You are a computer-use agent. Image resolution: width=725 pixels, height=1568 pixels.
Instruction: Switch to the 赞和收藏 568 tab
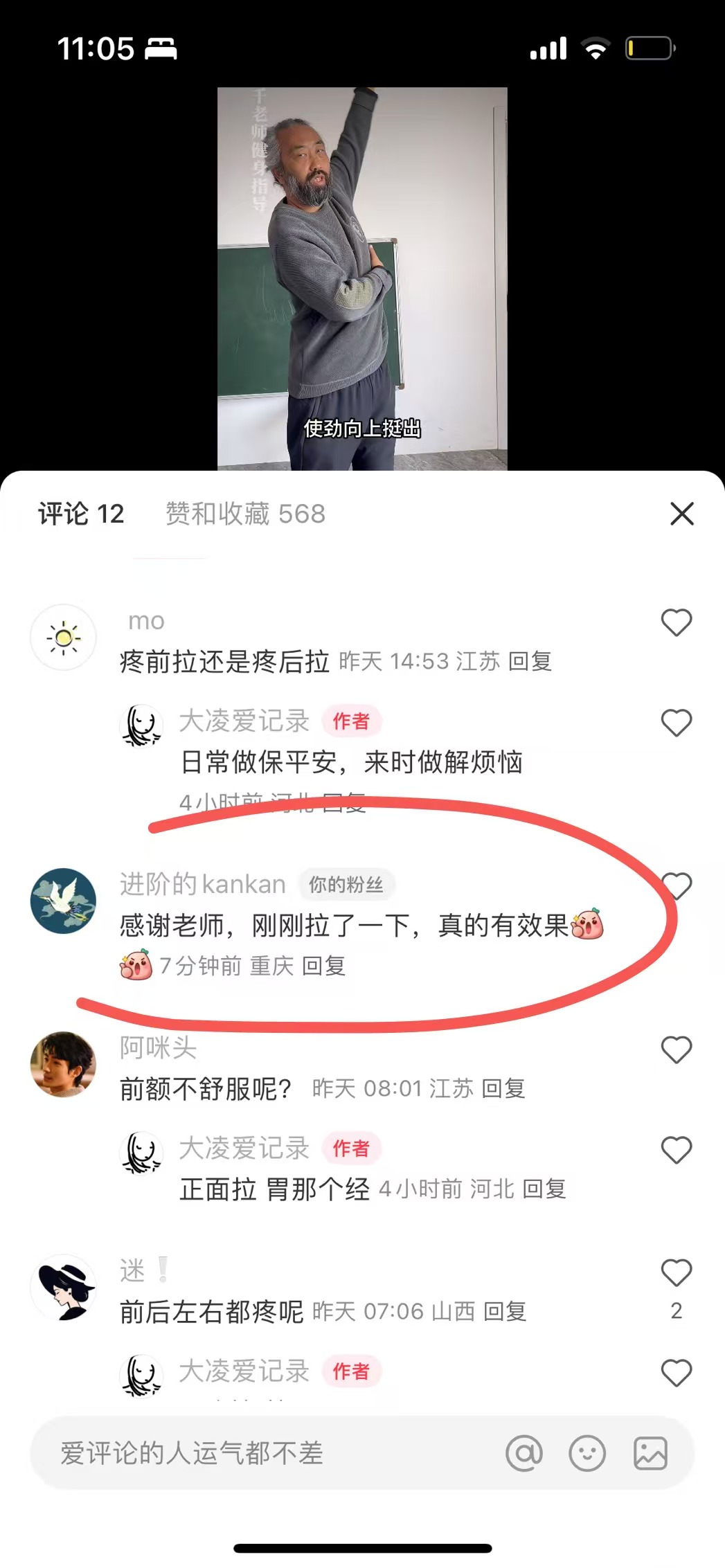245,514
